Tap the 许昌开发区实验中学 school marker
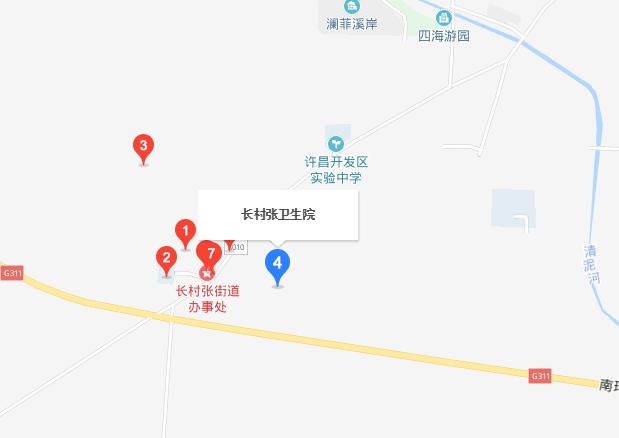This screenshot has width=619, height=438. pos(336,143)
